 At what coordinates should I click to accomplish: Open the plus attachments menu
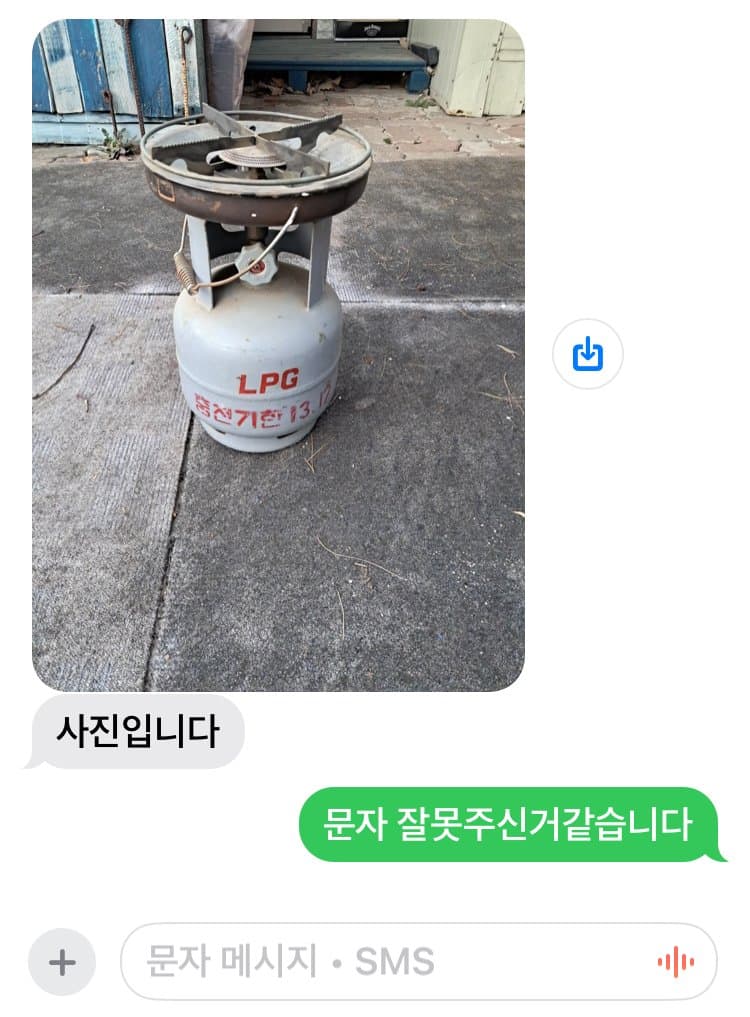(62, 963)
